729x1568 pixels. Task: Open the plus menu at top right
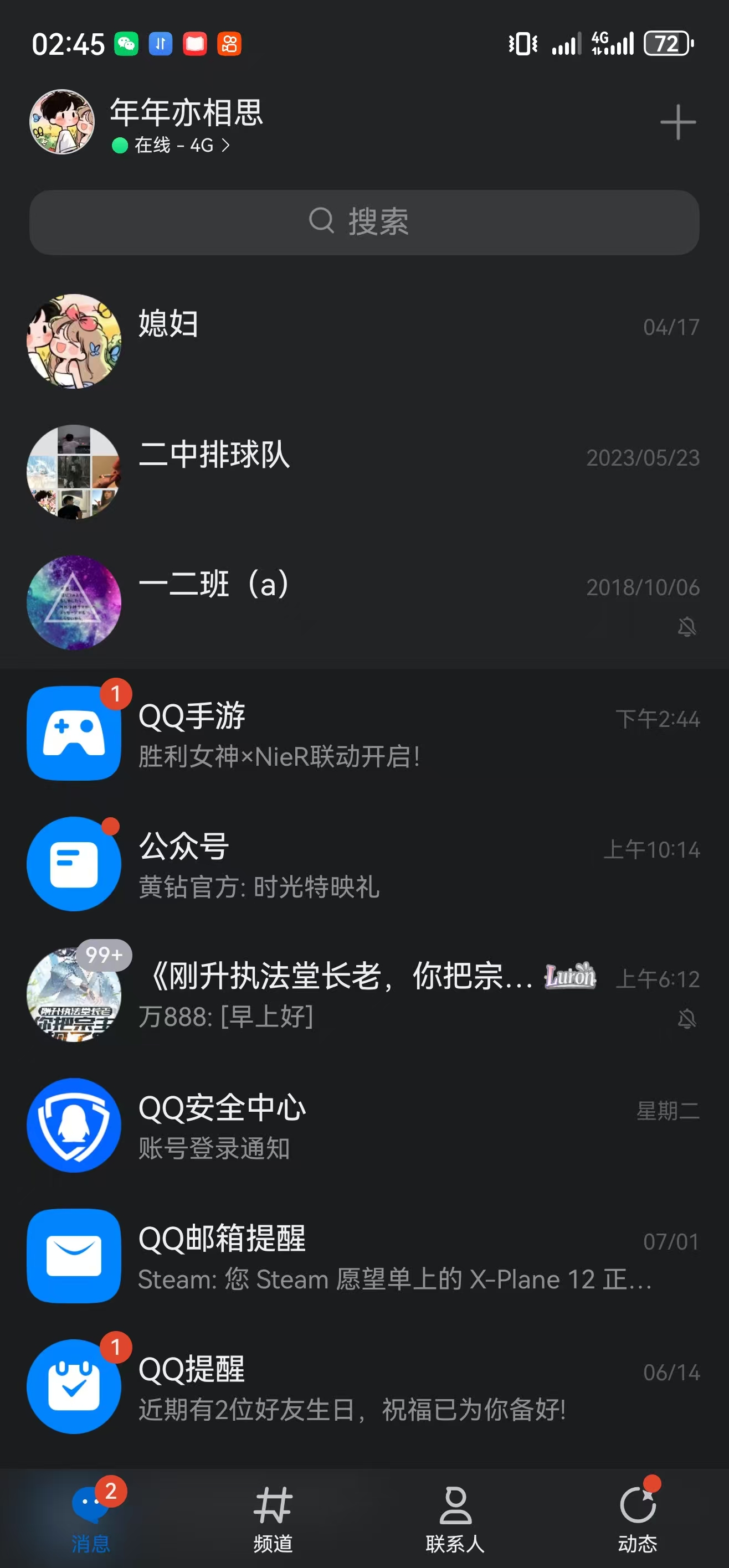(x=677, y=122)
